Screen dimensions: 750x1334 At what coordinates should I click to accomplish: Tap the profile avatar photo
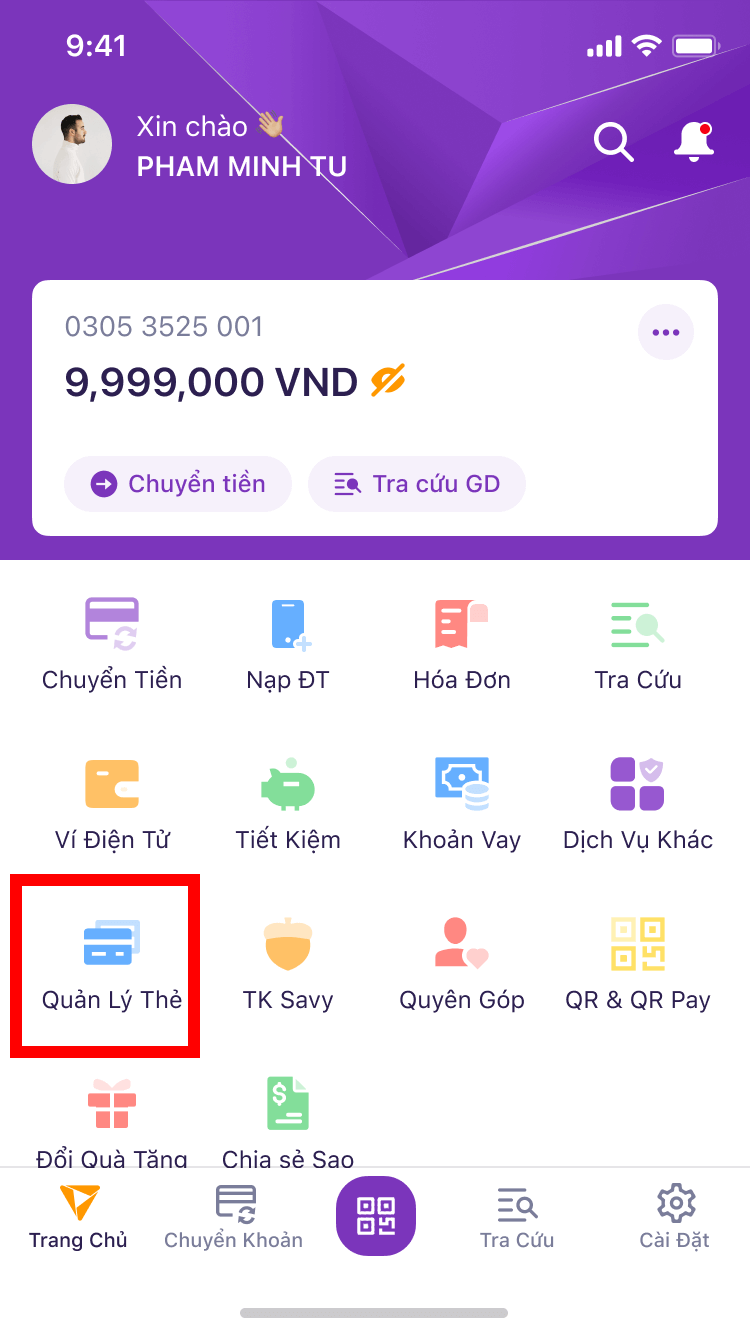click(x=72, y=144)
